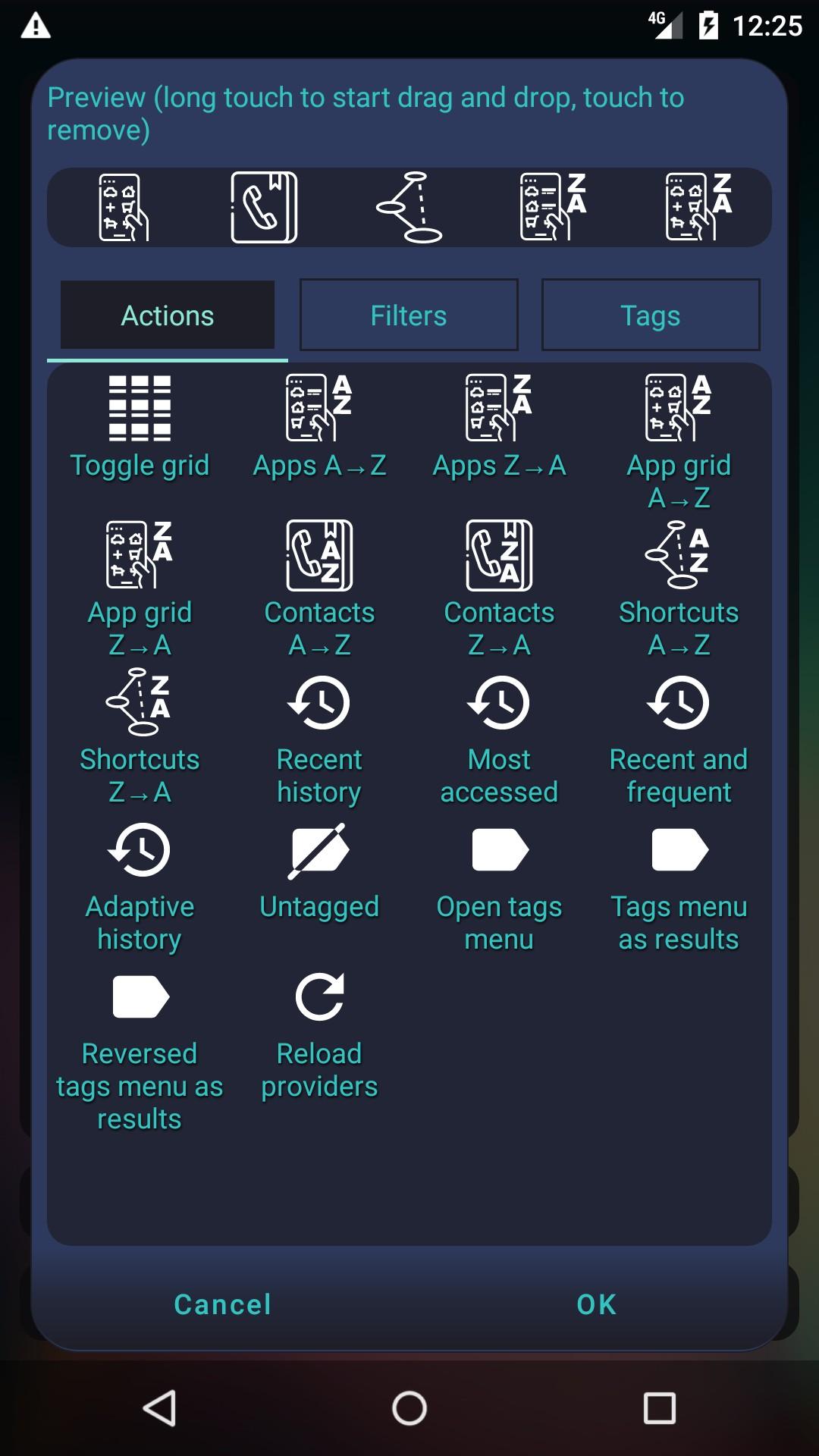Add the Untagged action

coord(319,872)
